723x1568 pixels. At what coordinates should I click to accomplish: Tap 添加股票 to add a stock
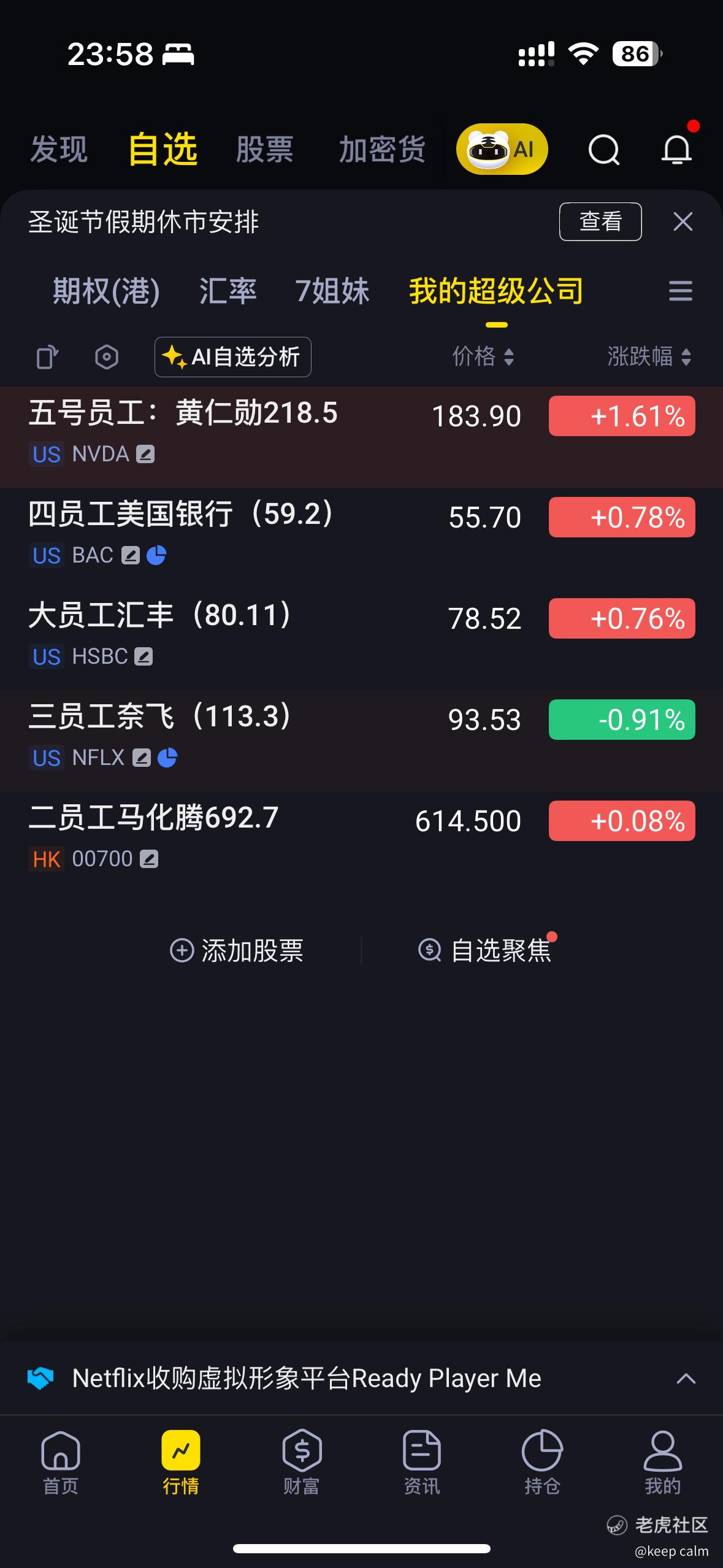237,950
